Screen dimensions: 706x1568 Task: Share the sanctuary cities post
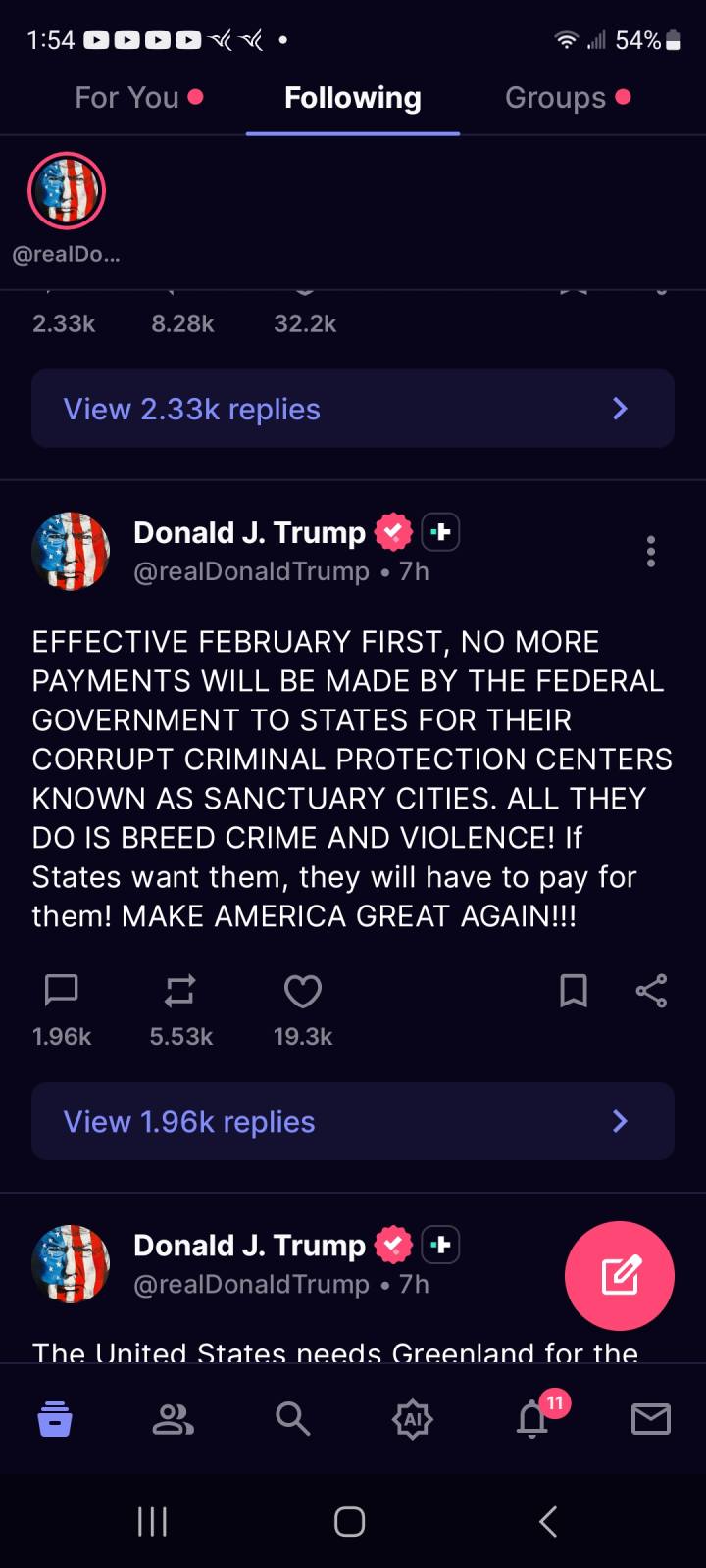651,991
